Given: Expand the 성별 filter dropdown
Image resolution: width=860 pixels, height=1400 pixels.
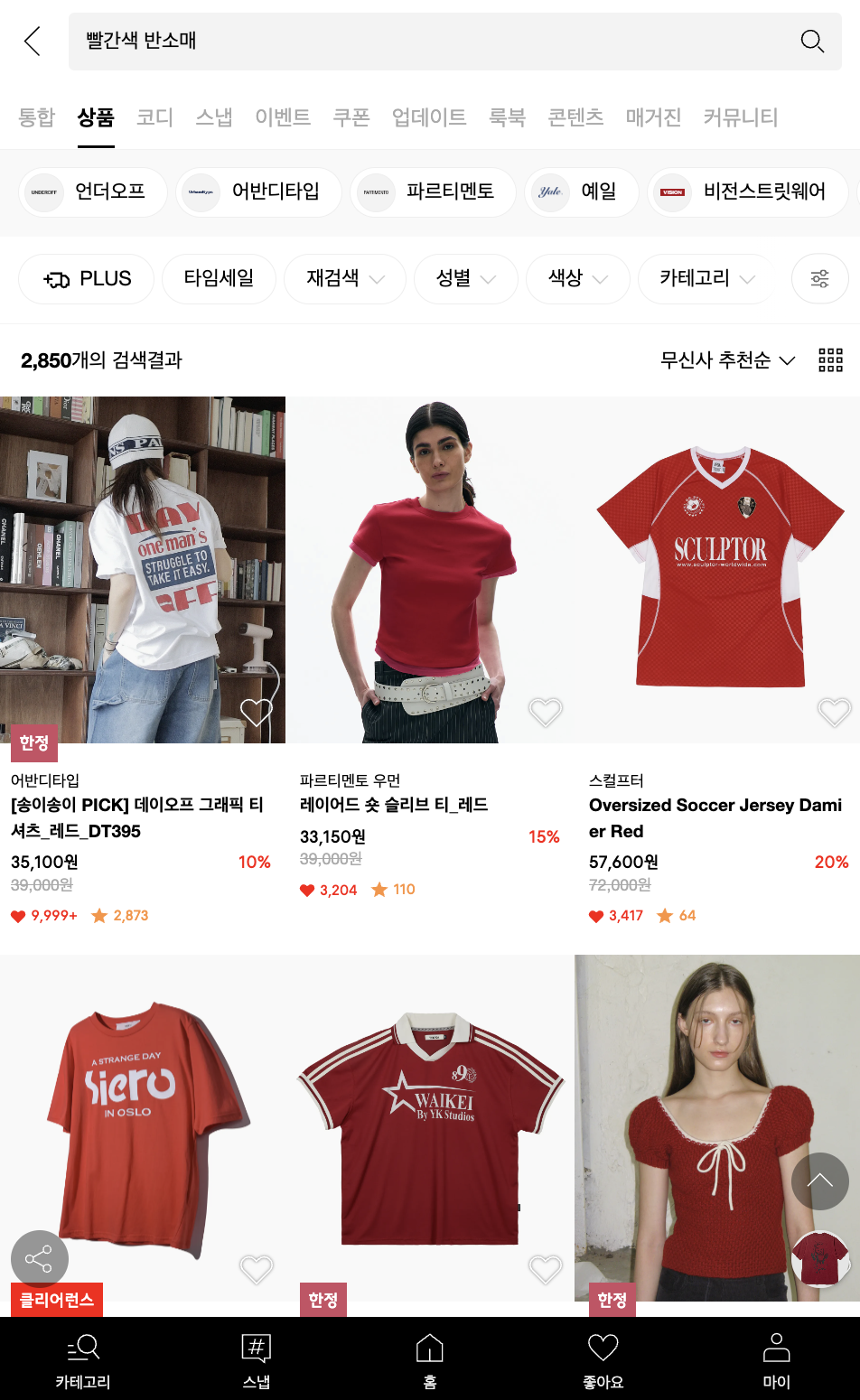Looking at the screenshot, I should (x=465, y=279).
